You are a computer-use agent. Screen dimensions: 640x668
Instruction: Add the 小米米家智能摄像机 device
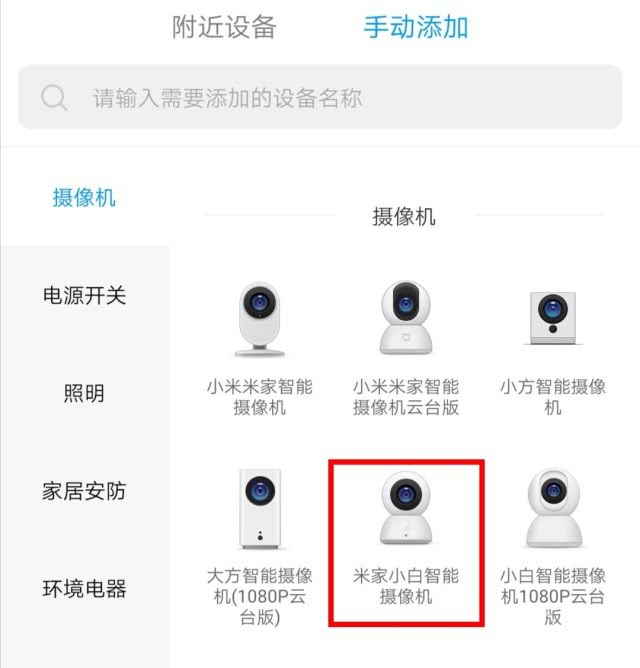[x=260, y=346]
